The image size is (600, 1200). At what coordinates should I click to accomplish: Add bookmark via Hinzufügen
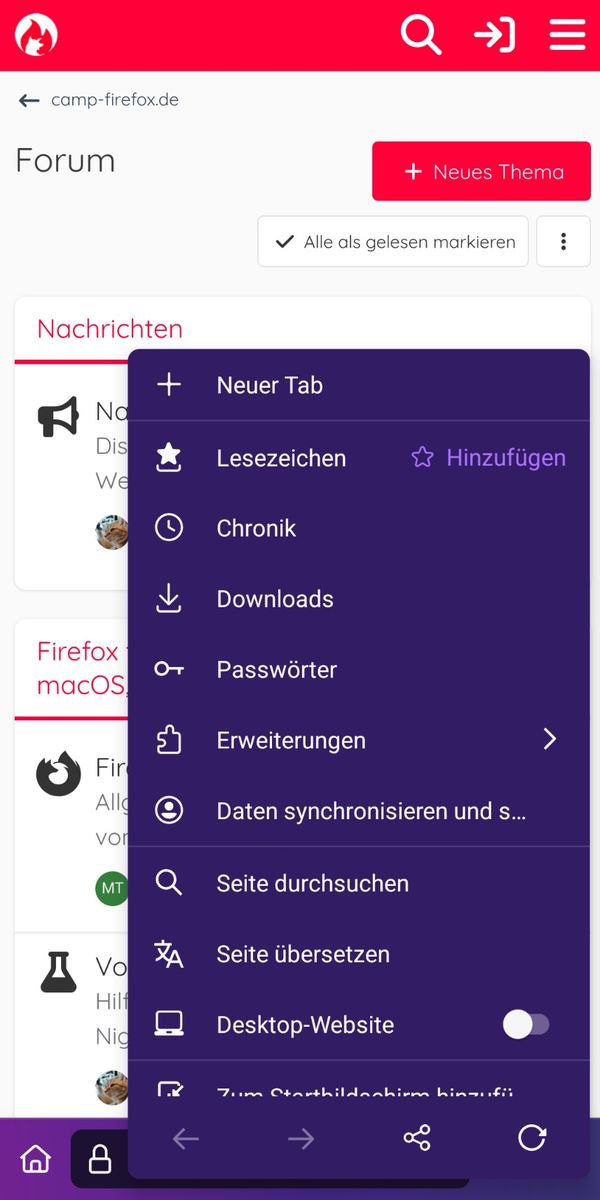[489, 458]
